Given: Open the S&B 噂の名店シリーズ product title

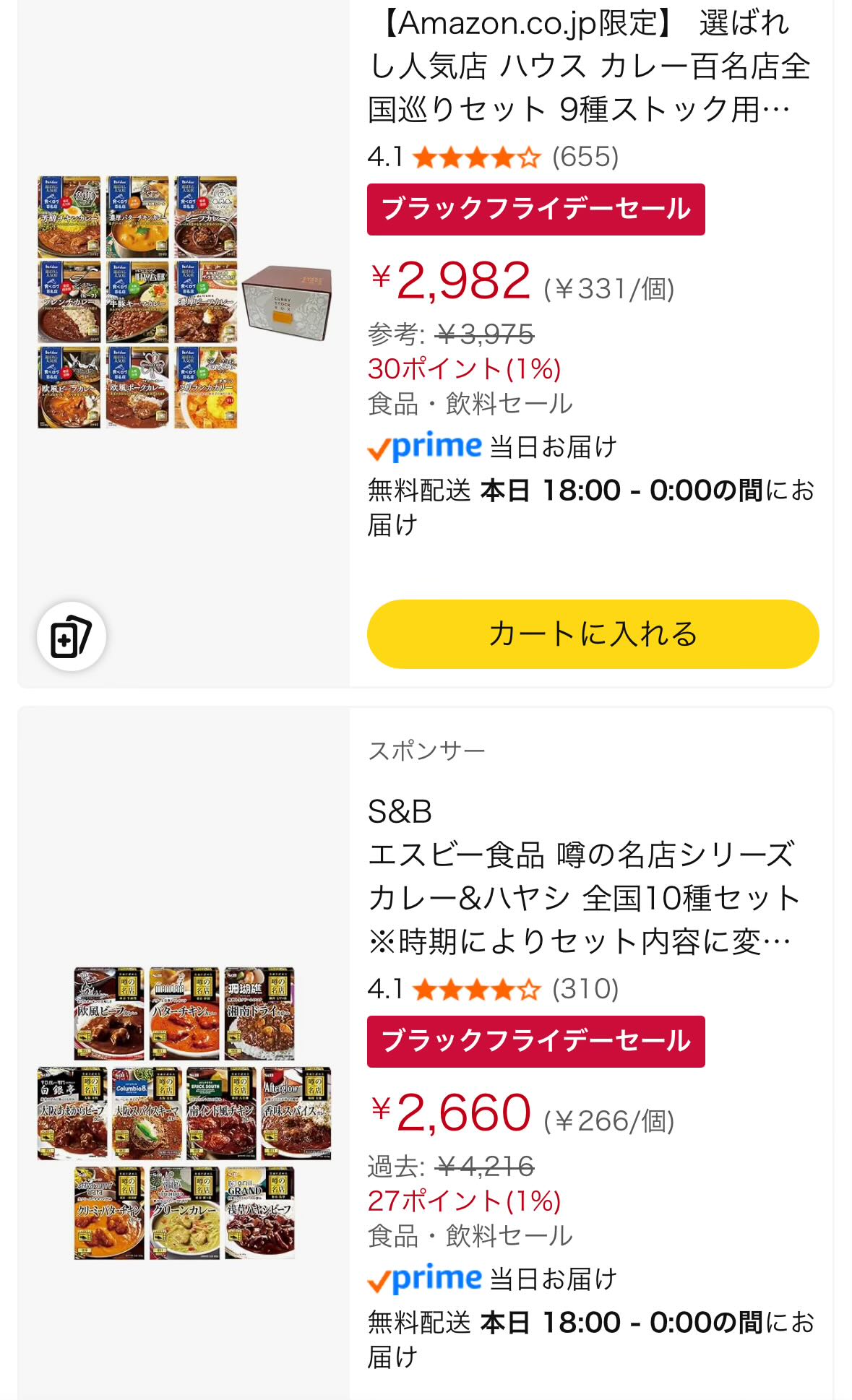Looking at the screenshot, I should coord(582,876).
